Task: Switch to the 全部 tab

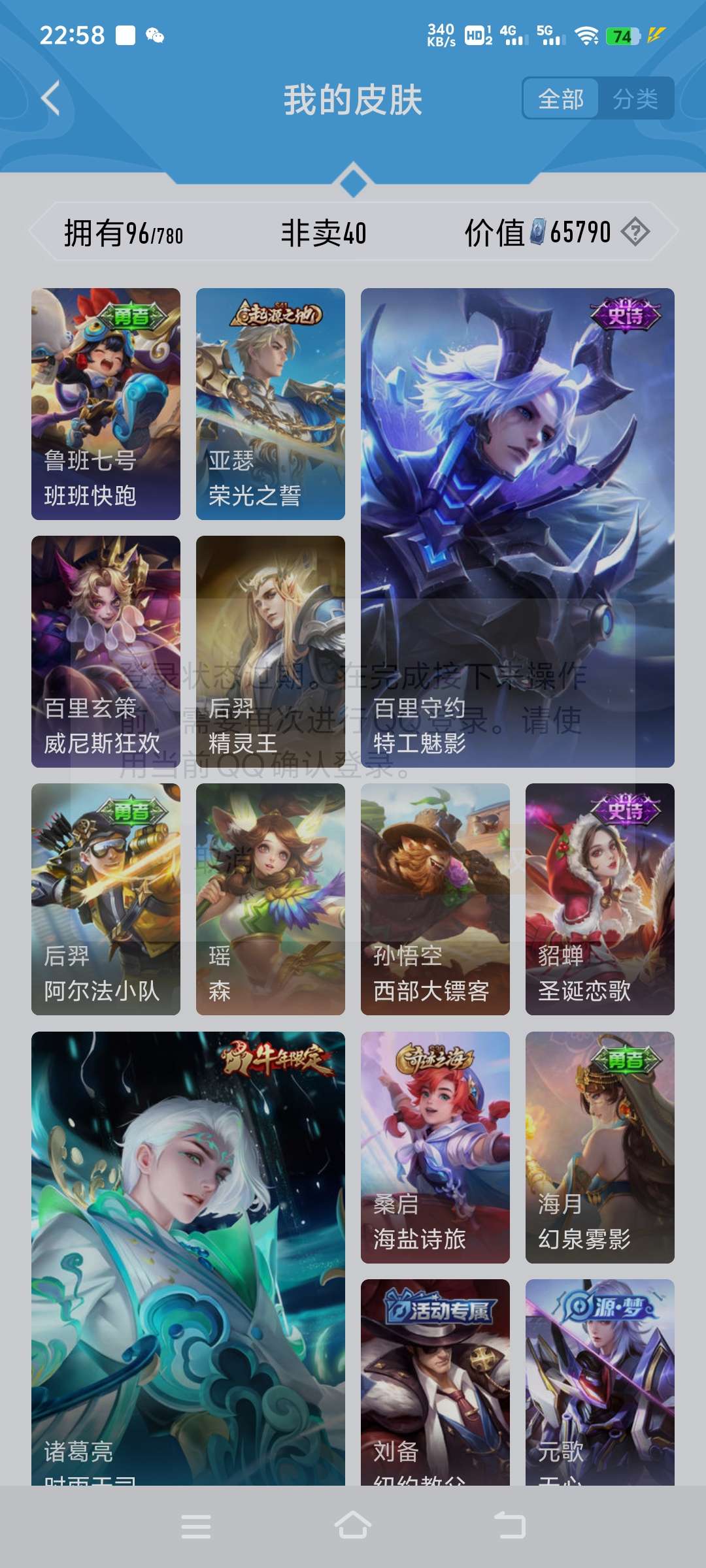Action: [x=561, y=99]
